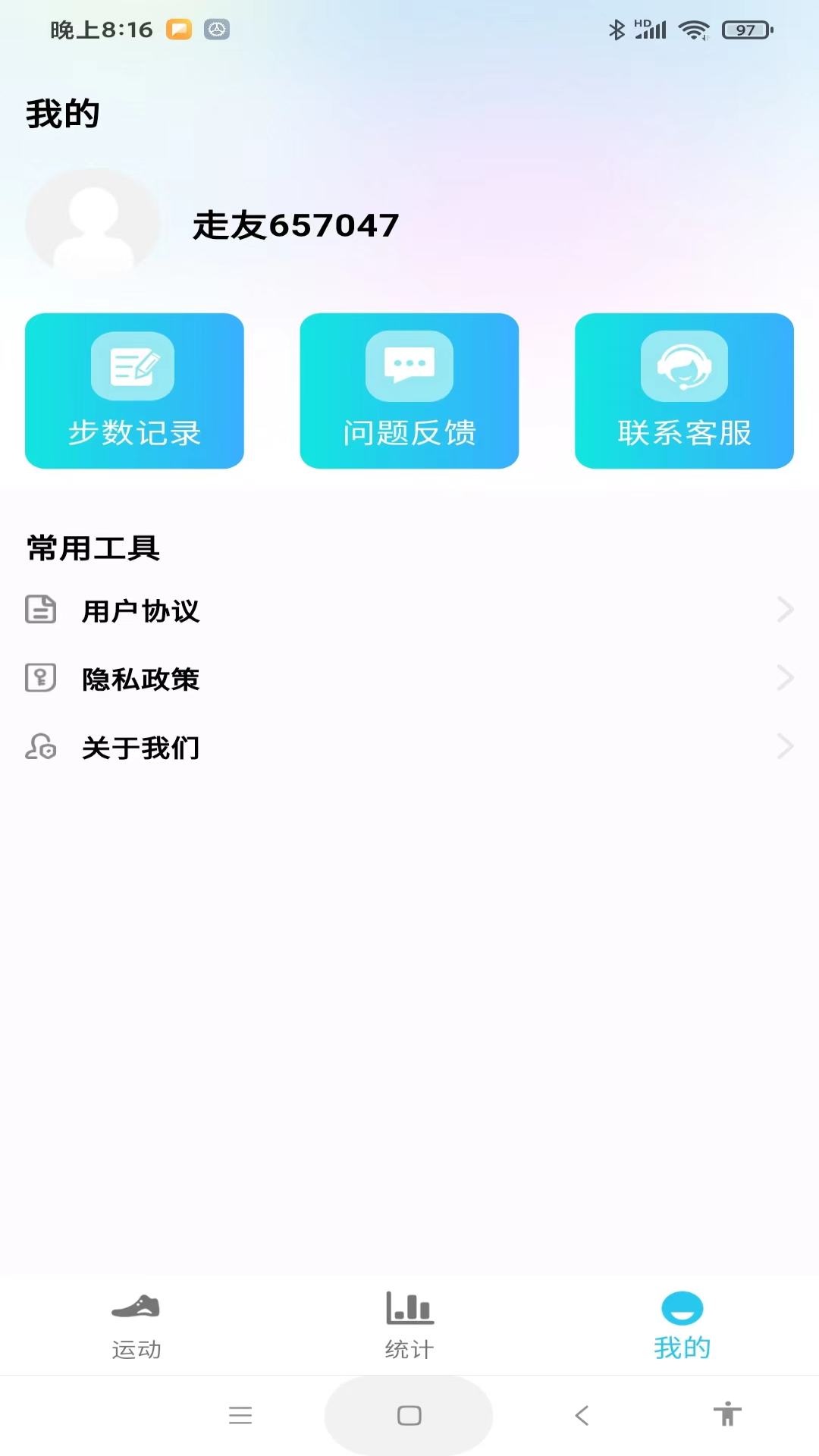This screenshot has width=819, height=1456.
Task: Open the 步数记录 step records card
Action: coord(134,391)
